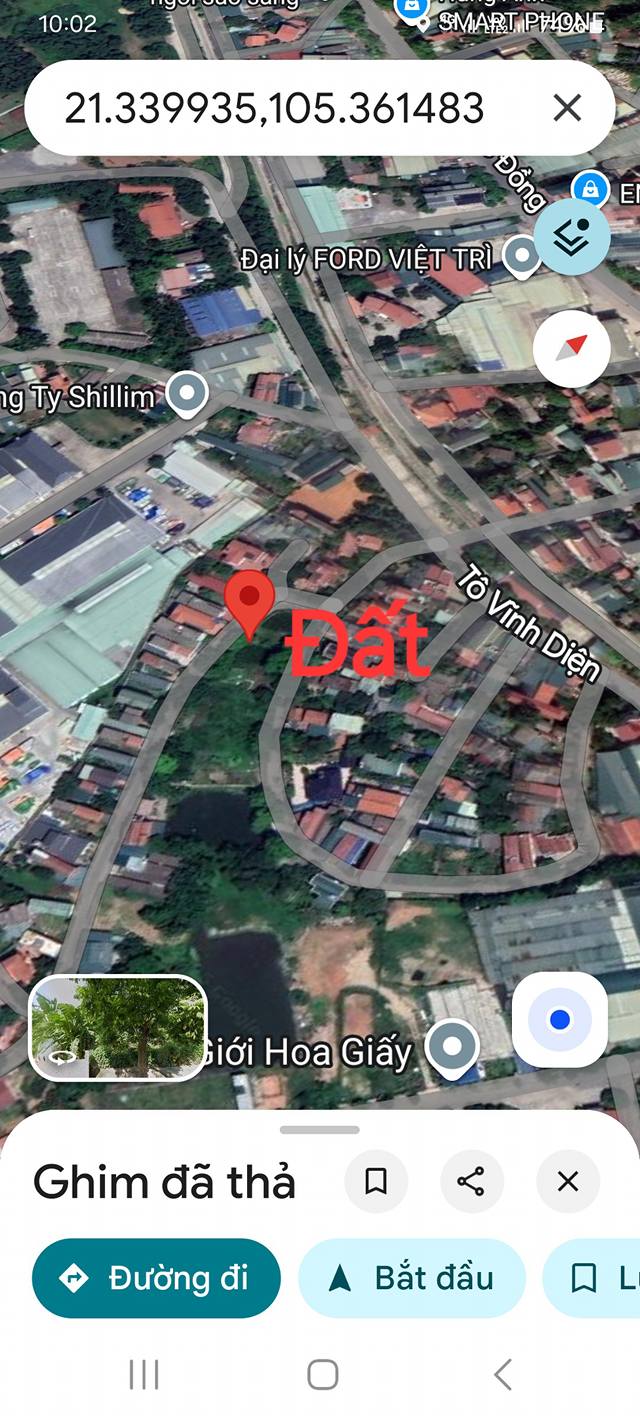Viewport: 640px width, 1422px height.
Task: Open the Giới Hoa Giấy place marker
Action: [x=452, y=1050]
